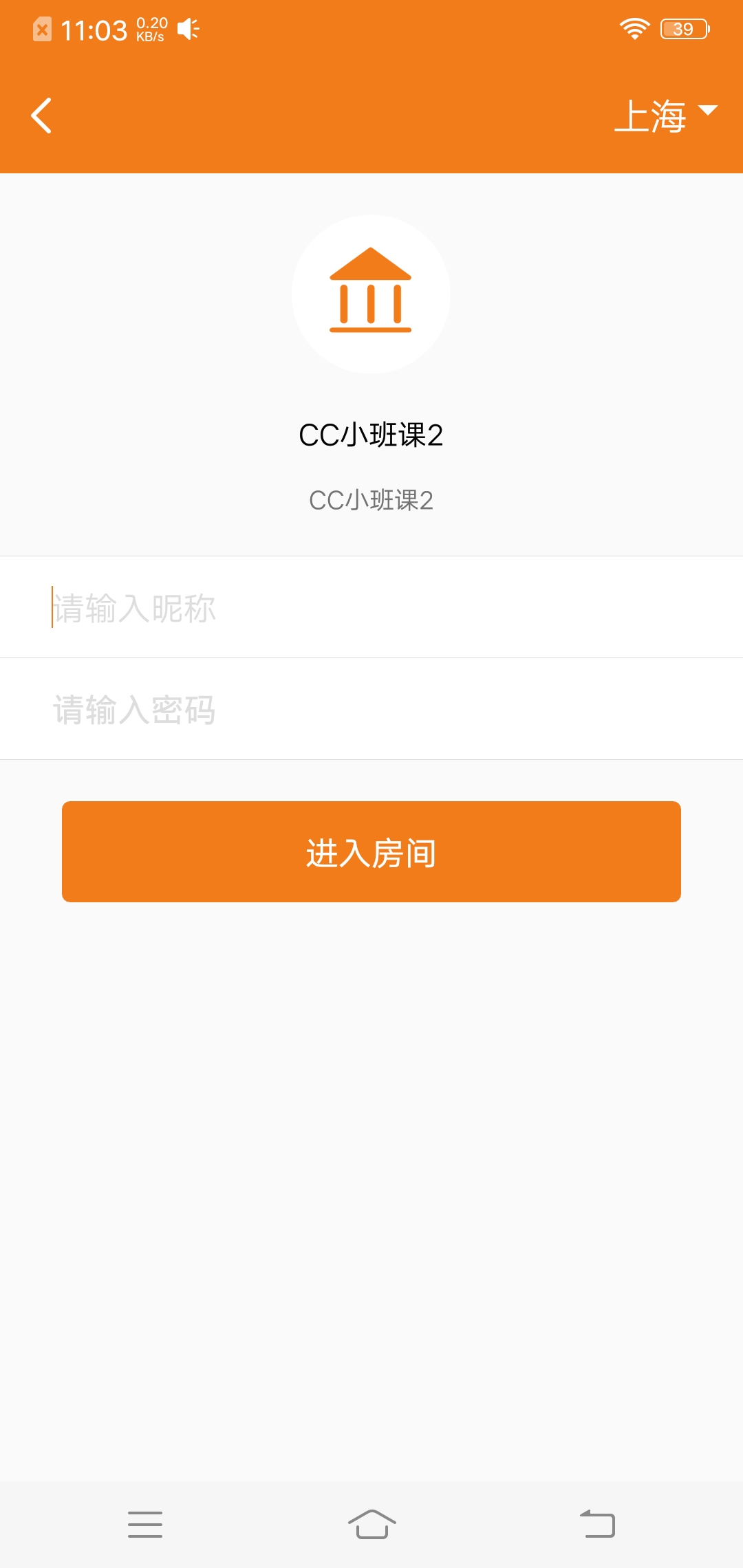Select the password field 请输入密码
Viewport: 743px width, 1568px height.
[x=371, y=709]
